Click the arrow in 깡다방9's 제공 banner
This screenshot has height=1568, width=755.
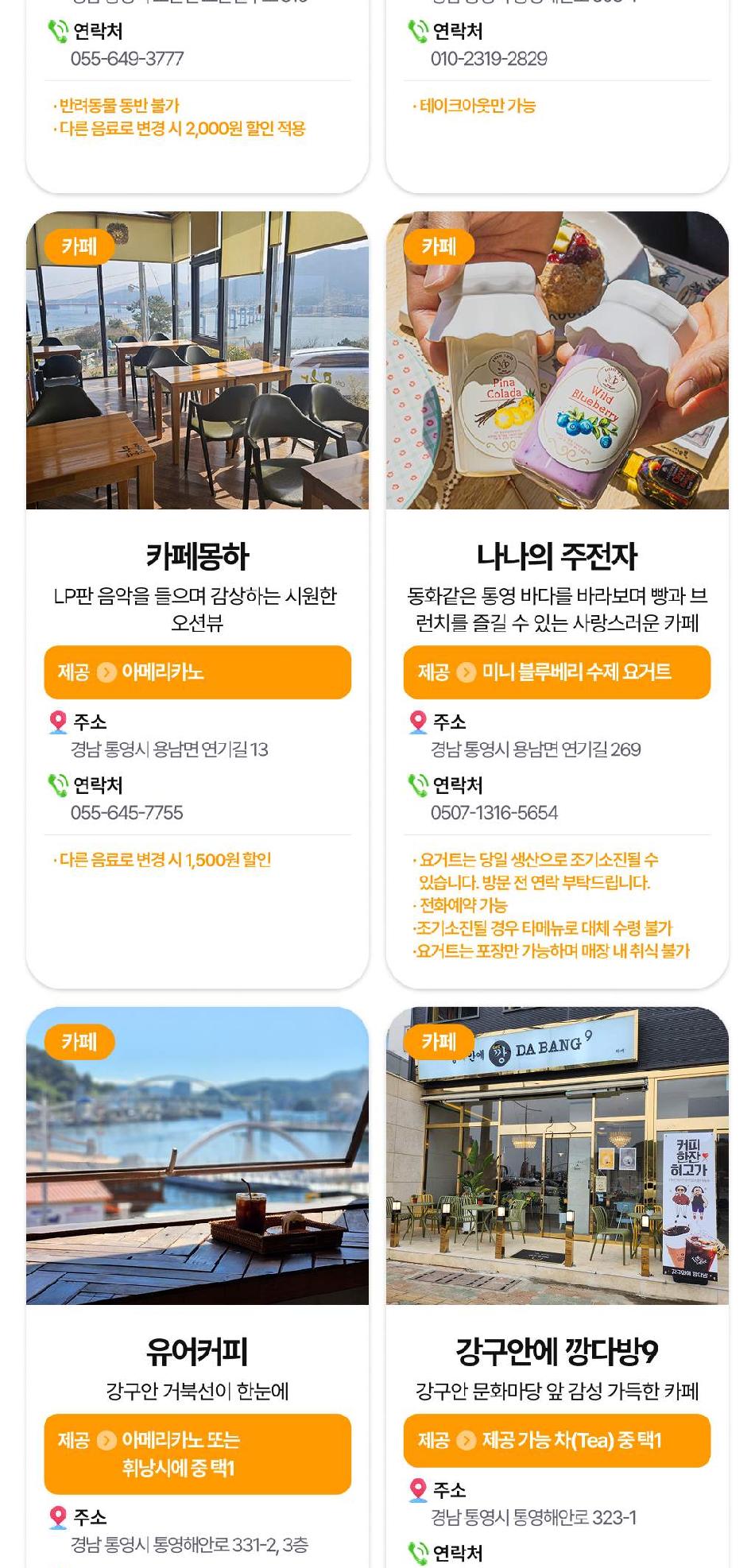tap(467, 1441)
